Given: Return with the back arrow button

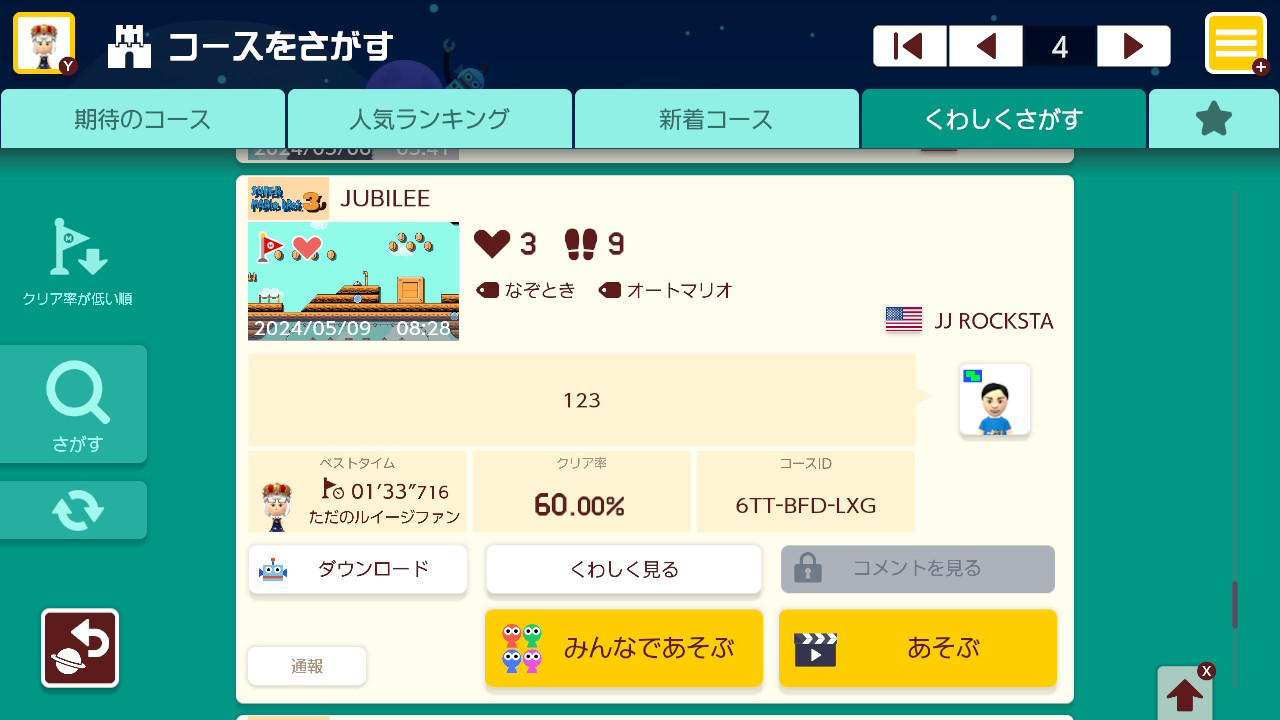Looking at the screenshot, I should point(80,648).
